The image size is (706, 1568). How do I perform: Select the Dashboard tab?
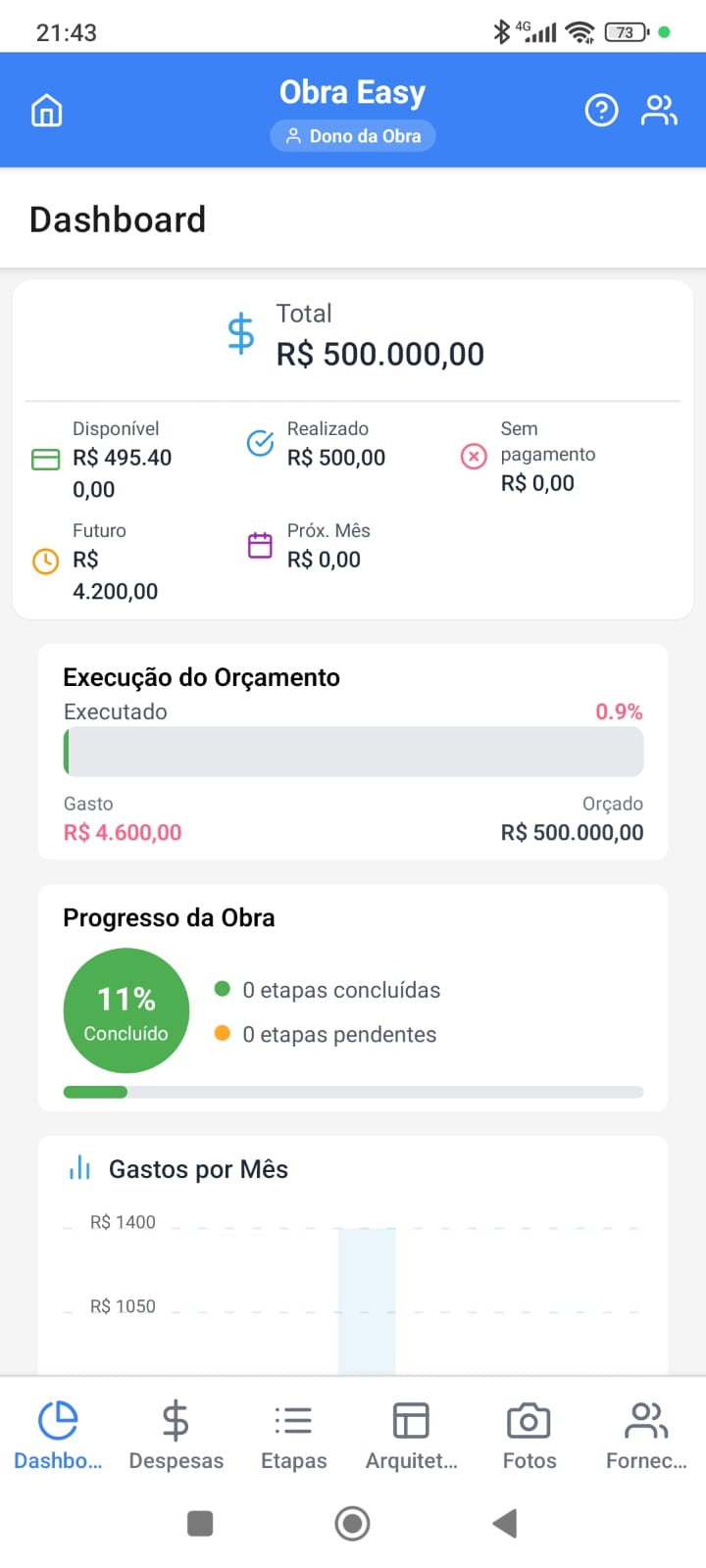click(x=58, y=1433)
